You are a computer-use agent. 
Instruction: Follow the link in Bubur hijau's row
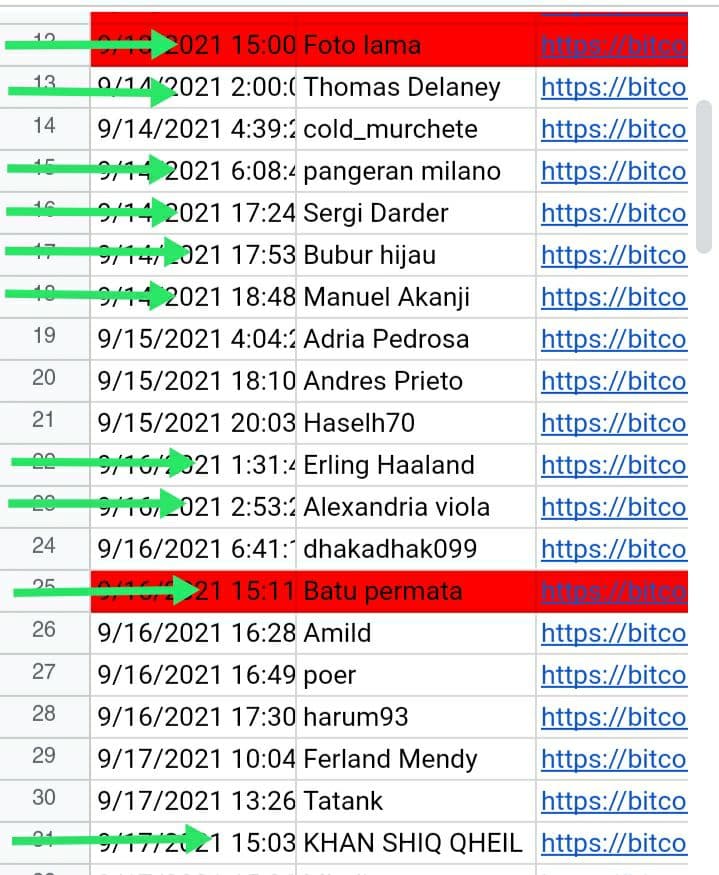point(614,256)
